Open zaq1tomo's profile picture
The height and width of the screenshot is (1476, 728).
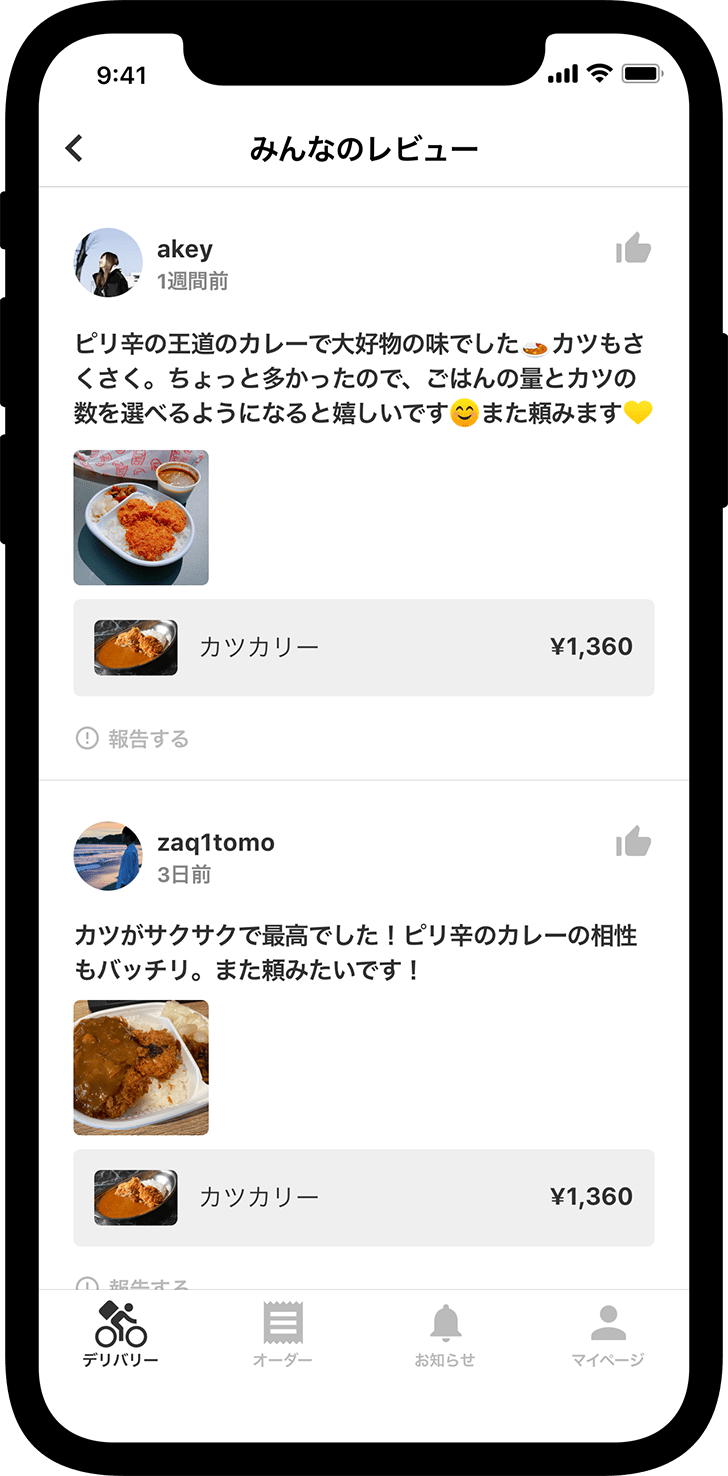(x=108, y=856)
